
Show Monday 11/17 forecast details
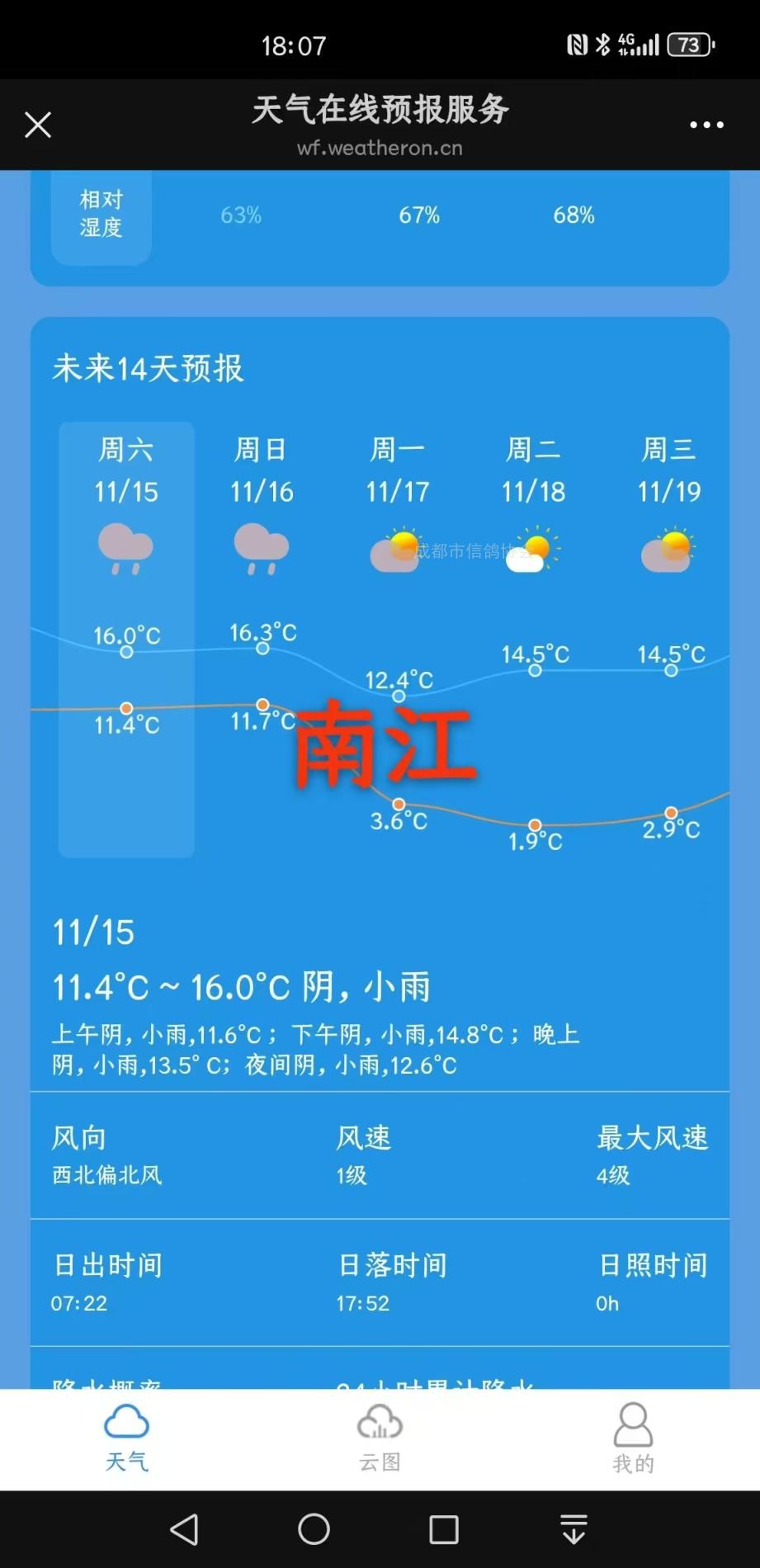click(398, 495)
